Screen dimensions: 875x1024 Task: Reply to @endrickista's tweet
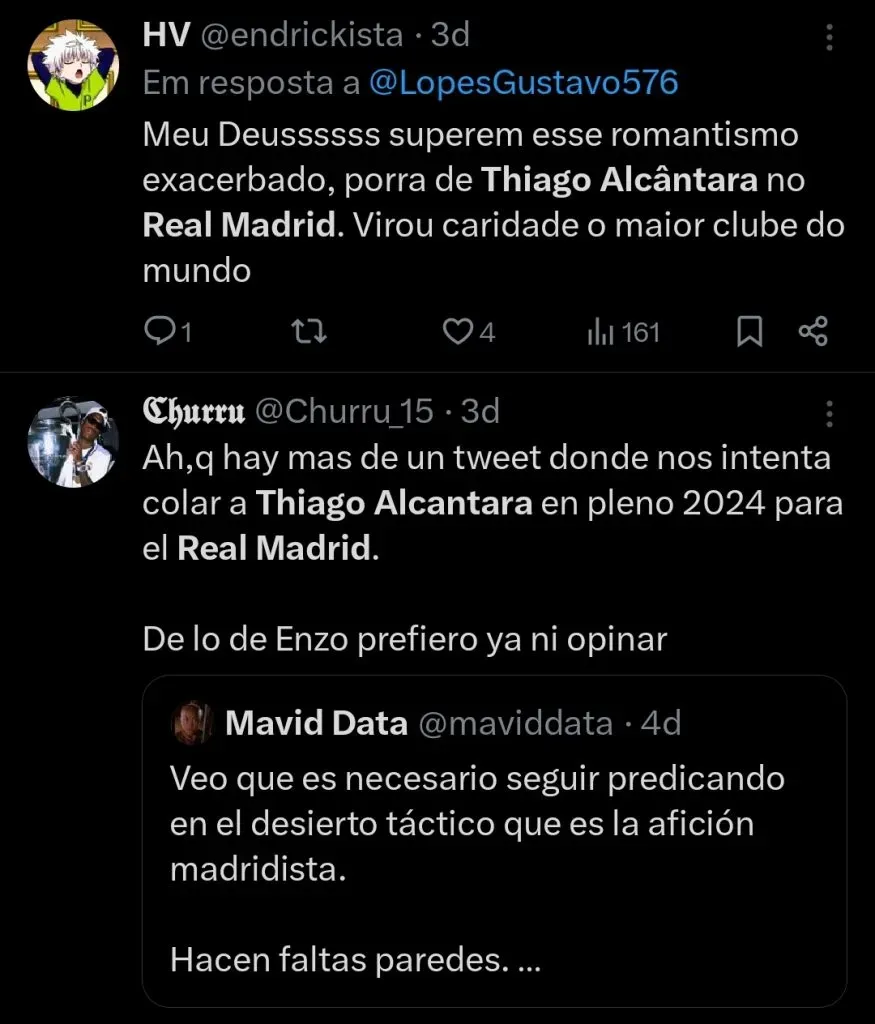pos(162,331)
